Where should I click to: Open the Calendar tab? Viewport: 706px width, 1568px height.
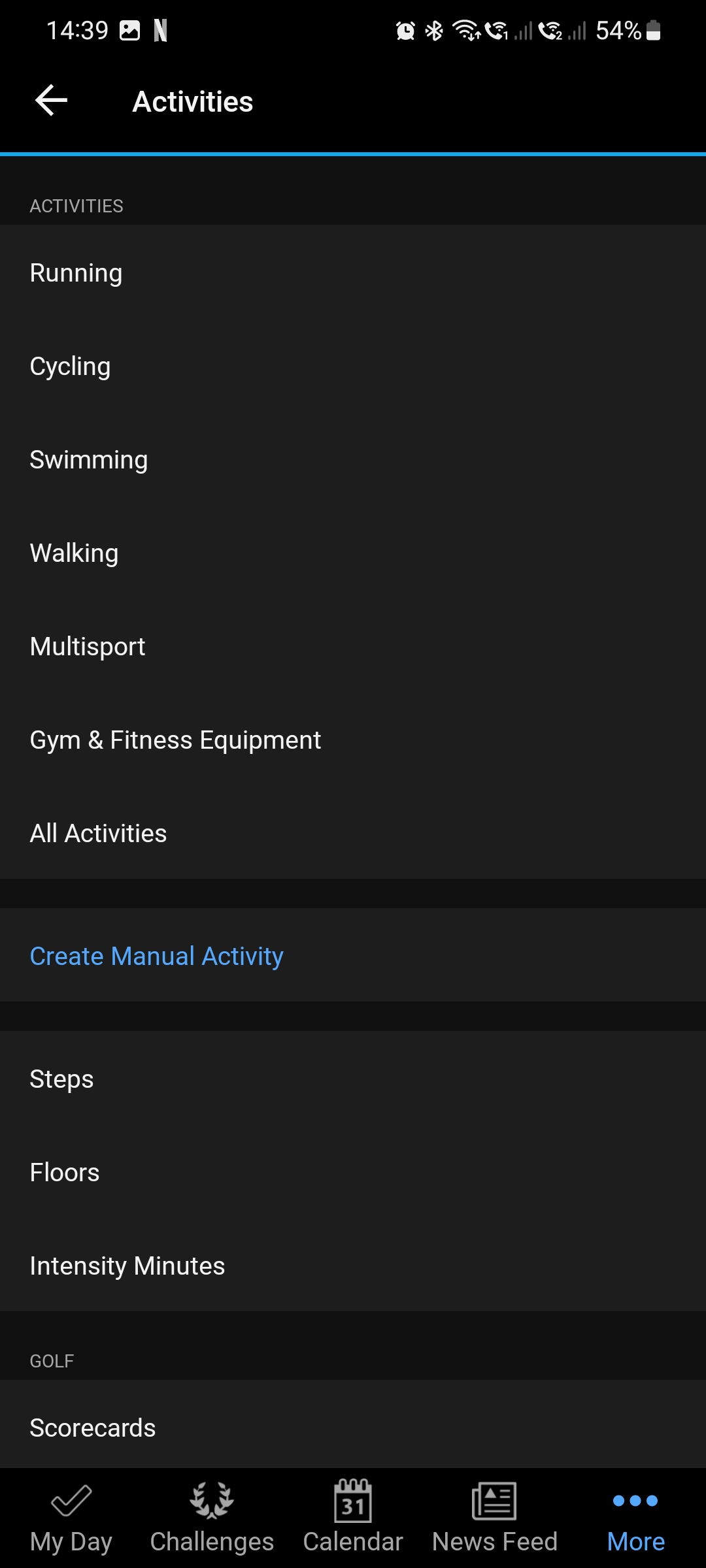pos(353,1518)
